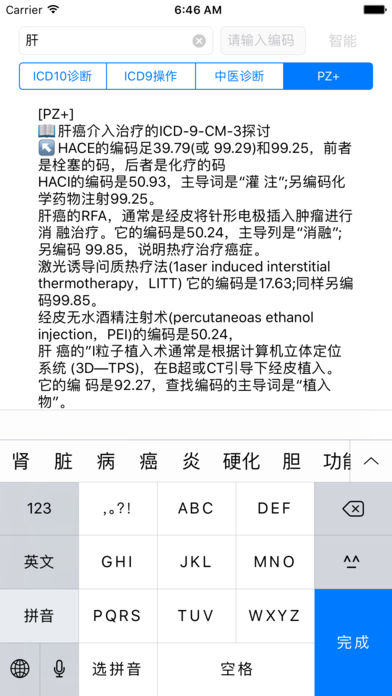The height and width of the screenshot is (696, 392).
Task: Switch to the ICD10诊断 tab
Action: tap(63, 76)
